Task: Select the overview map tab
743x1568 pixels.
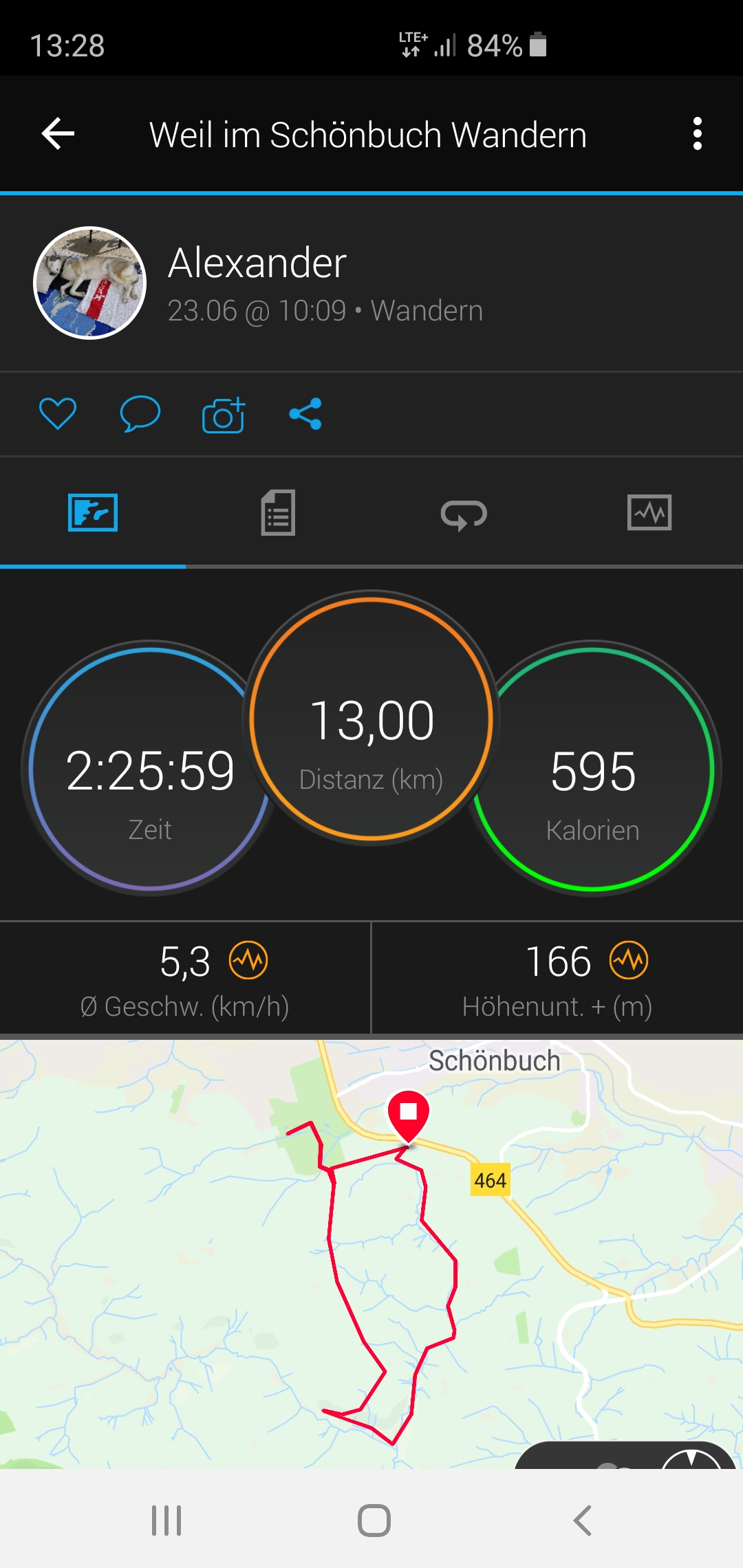Action: pos(93,513)
